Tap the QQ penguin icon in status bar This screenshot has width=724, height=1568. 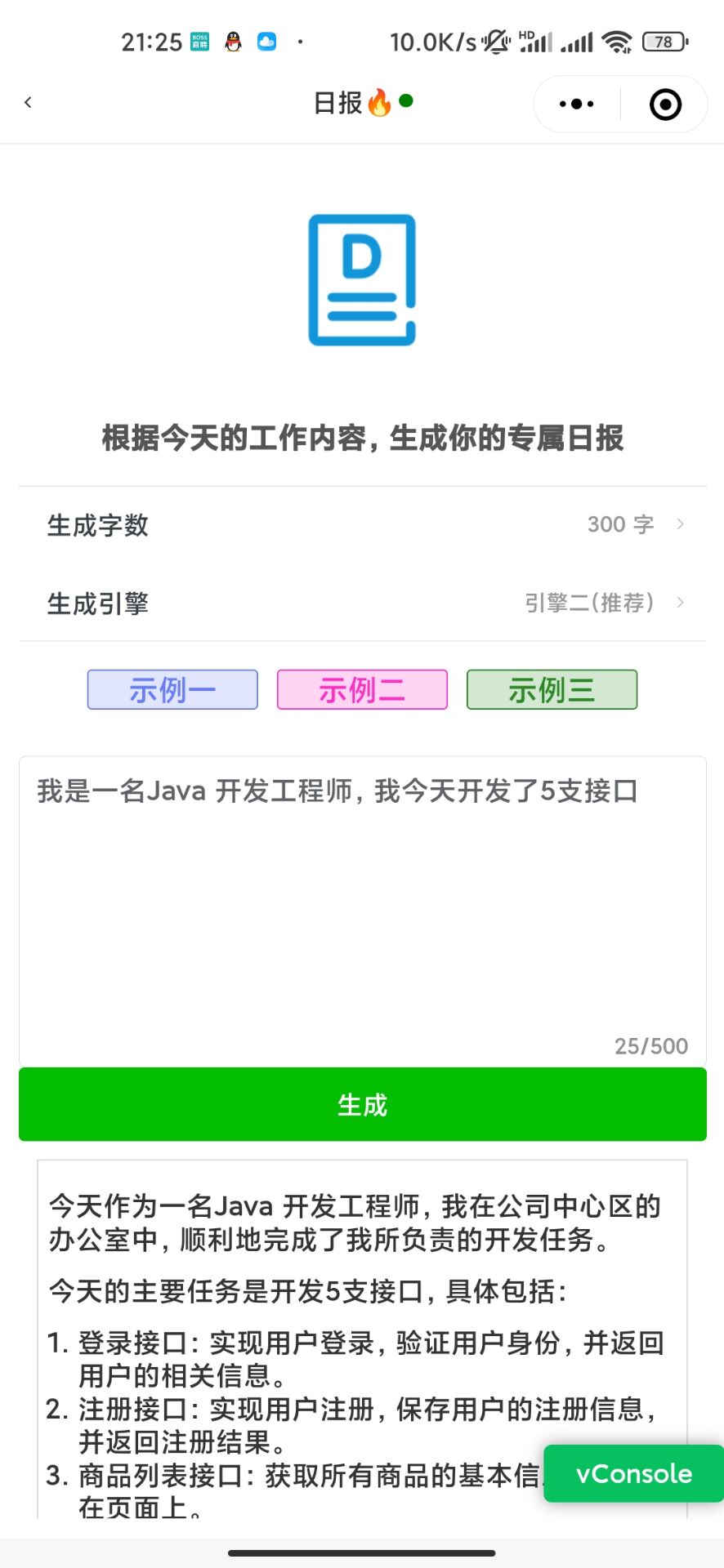[234, 41]
